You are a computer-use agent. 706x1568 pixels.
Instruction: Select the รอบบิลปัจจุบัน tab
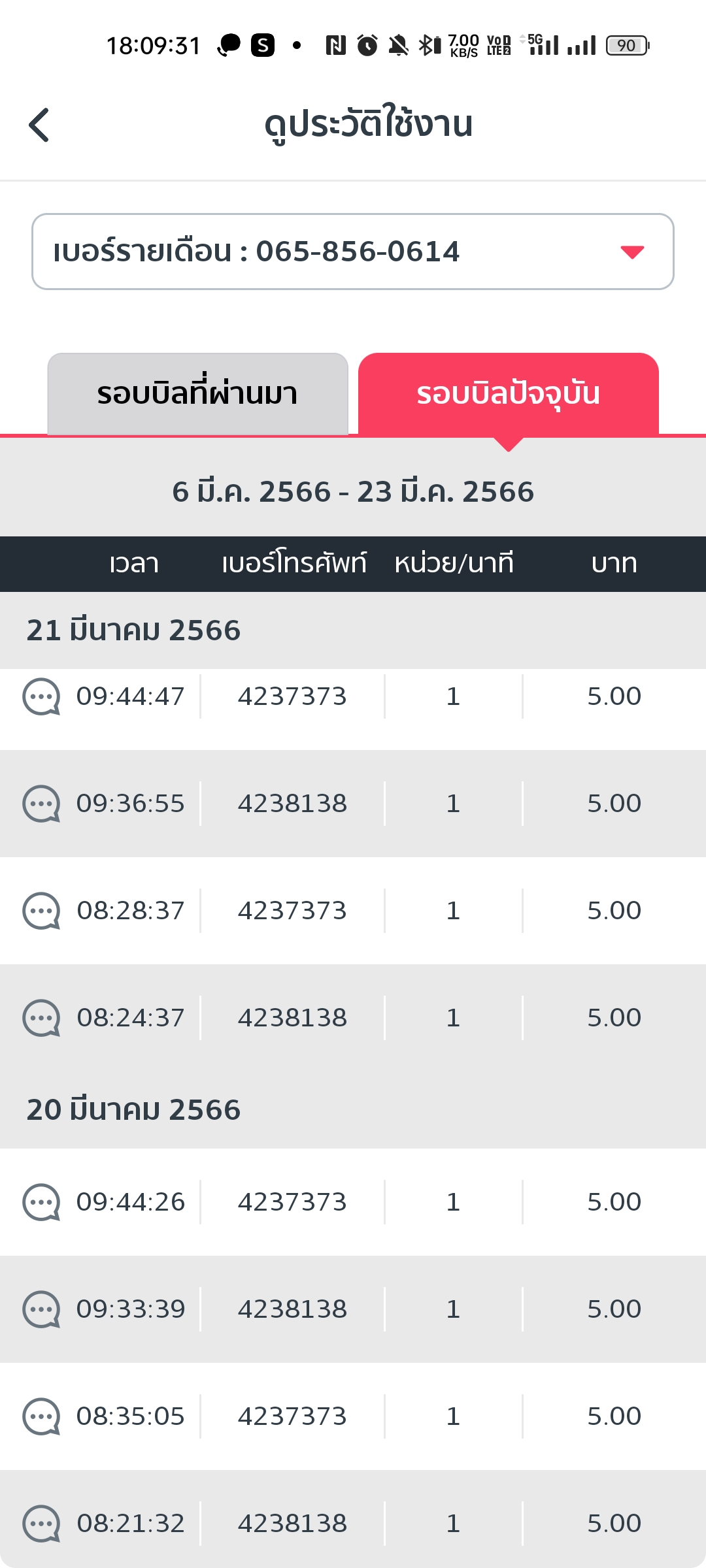(509, 394)
